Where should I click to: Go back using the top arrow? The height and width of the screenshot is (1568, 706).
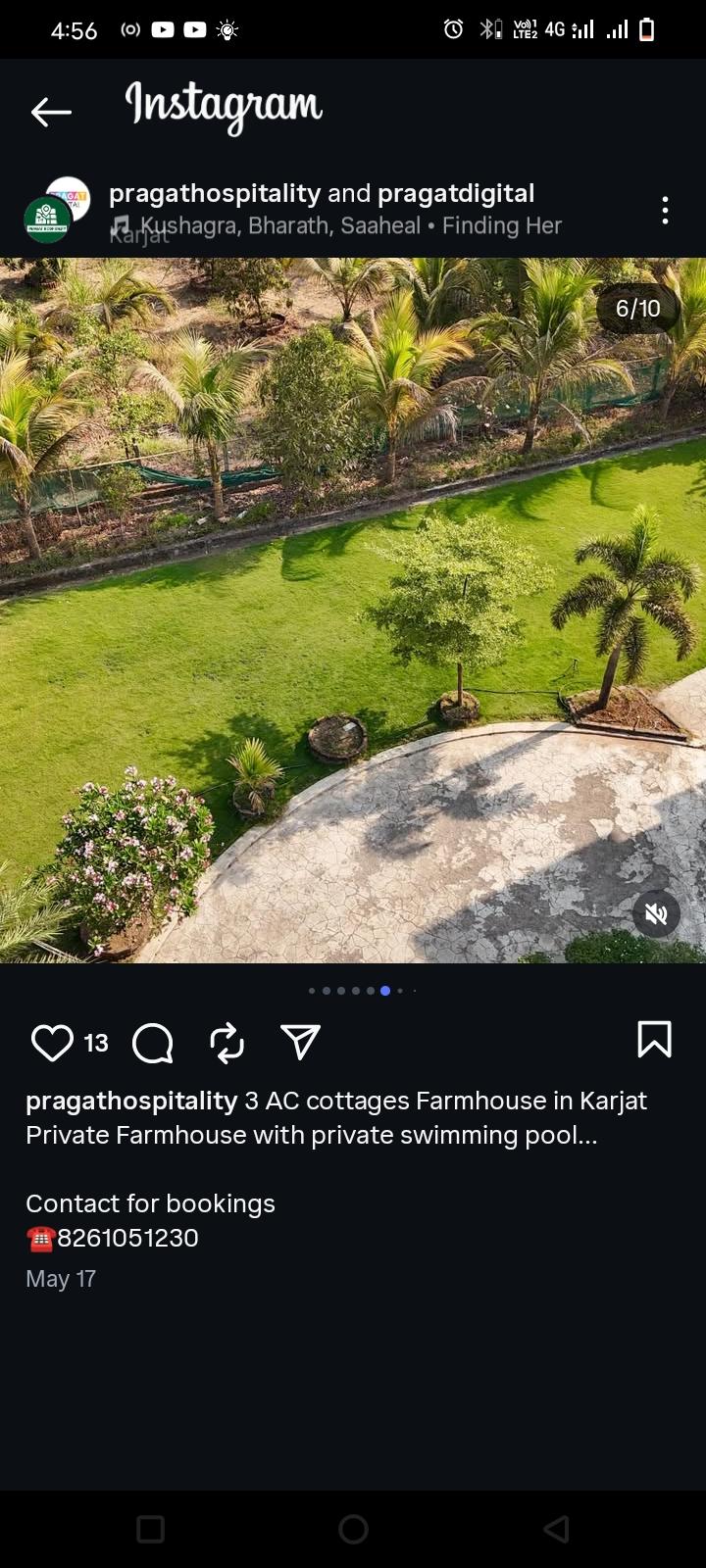click(x=51, y=112)
